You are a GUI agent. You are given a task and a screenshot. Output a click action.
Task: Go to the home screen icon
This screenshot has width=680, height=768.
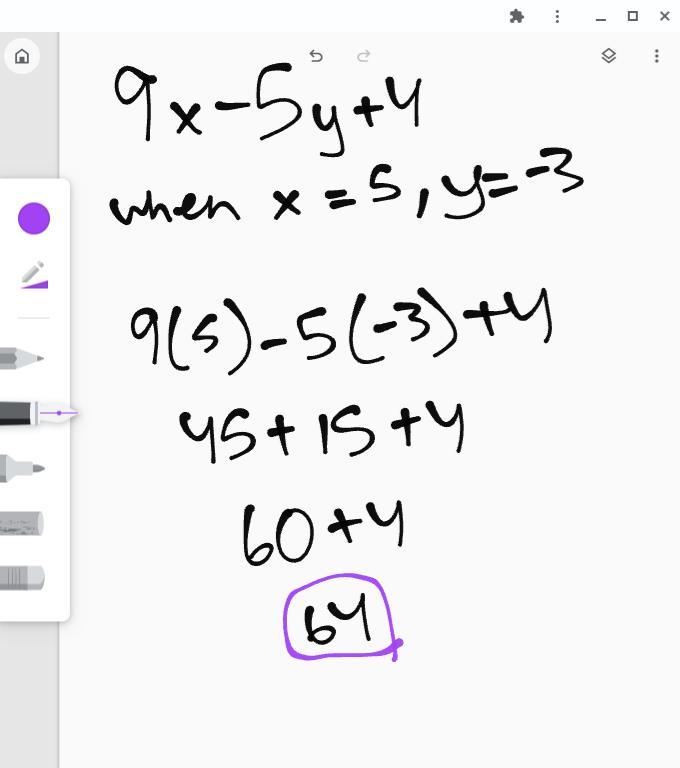pyautogui.click(x=22, y=56)
